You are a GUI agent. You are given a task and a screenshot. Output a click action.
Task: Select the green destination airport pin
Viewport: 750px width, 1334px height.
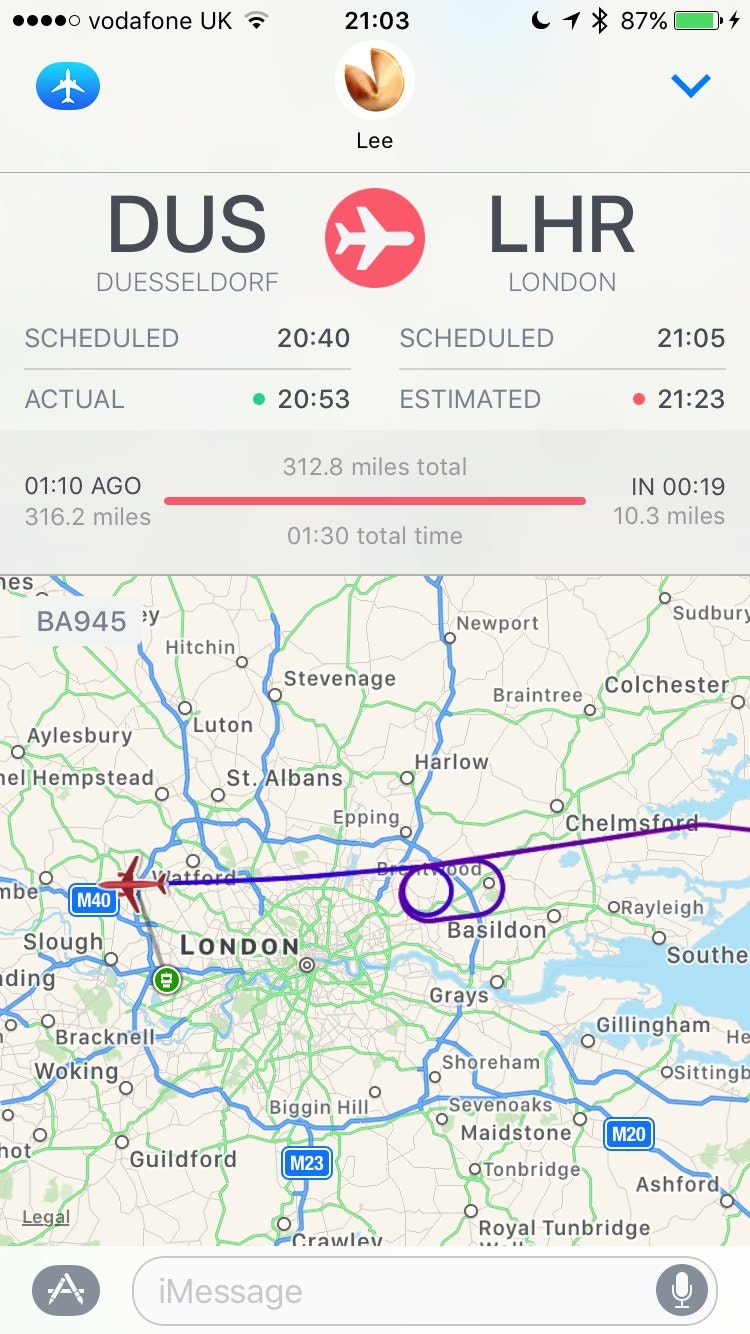(x=167, y=978)
